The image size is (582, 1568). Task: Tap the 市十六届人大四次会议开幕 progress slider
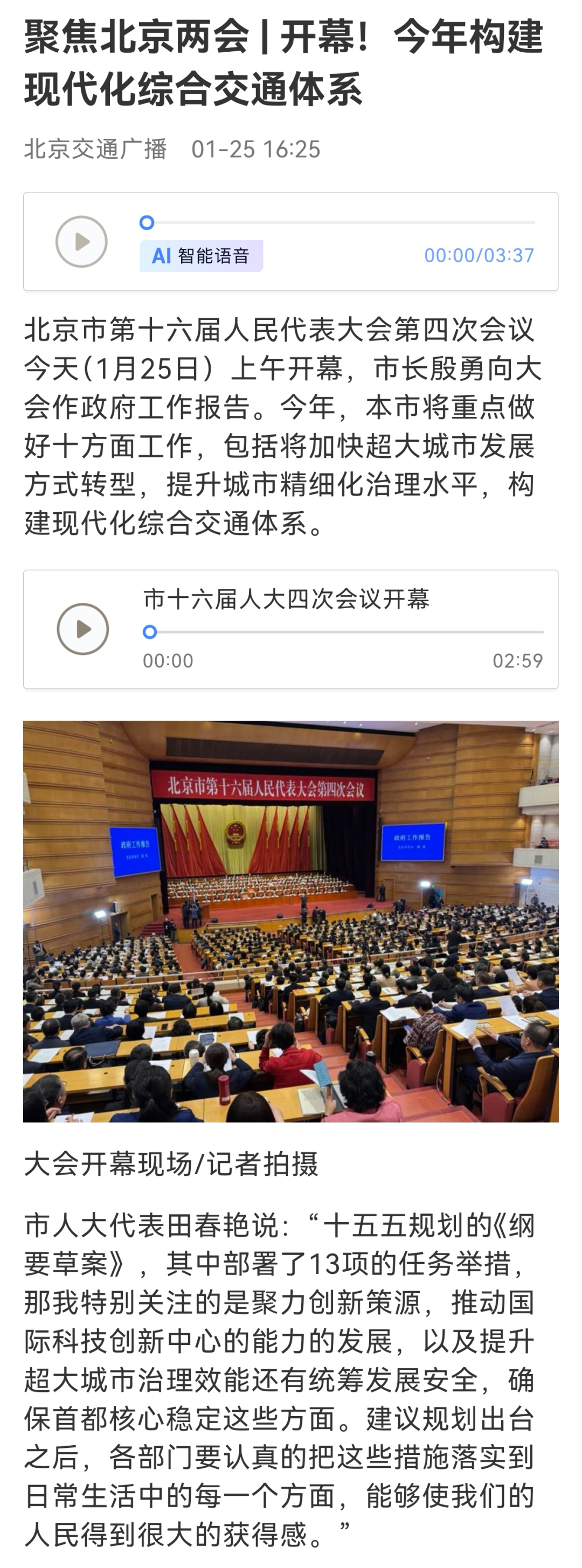(x=343, y=632)
